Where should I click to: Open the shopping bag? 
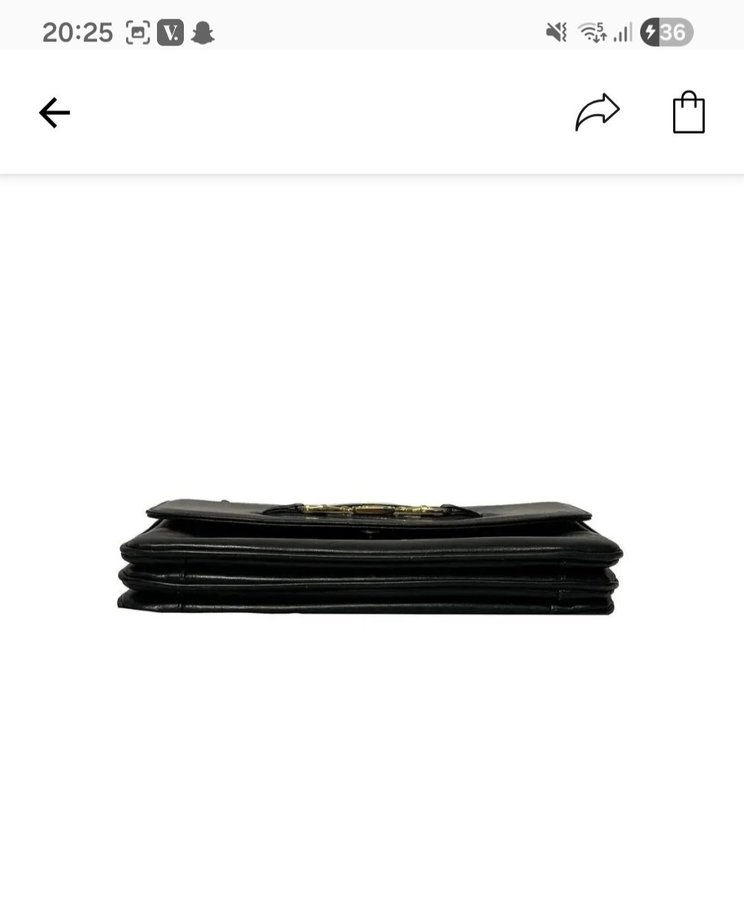point(688,113)
